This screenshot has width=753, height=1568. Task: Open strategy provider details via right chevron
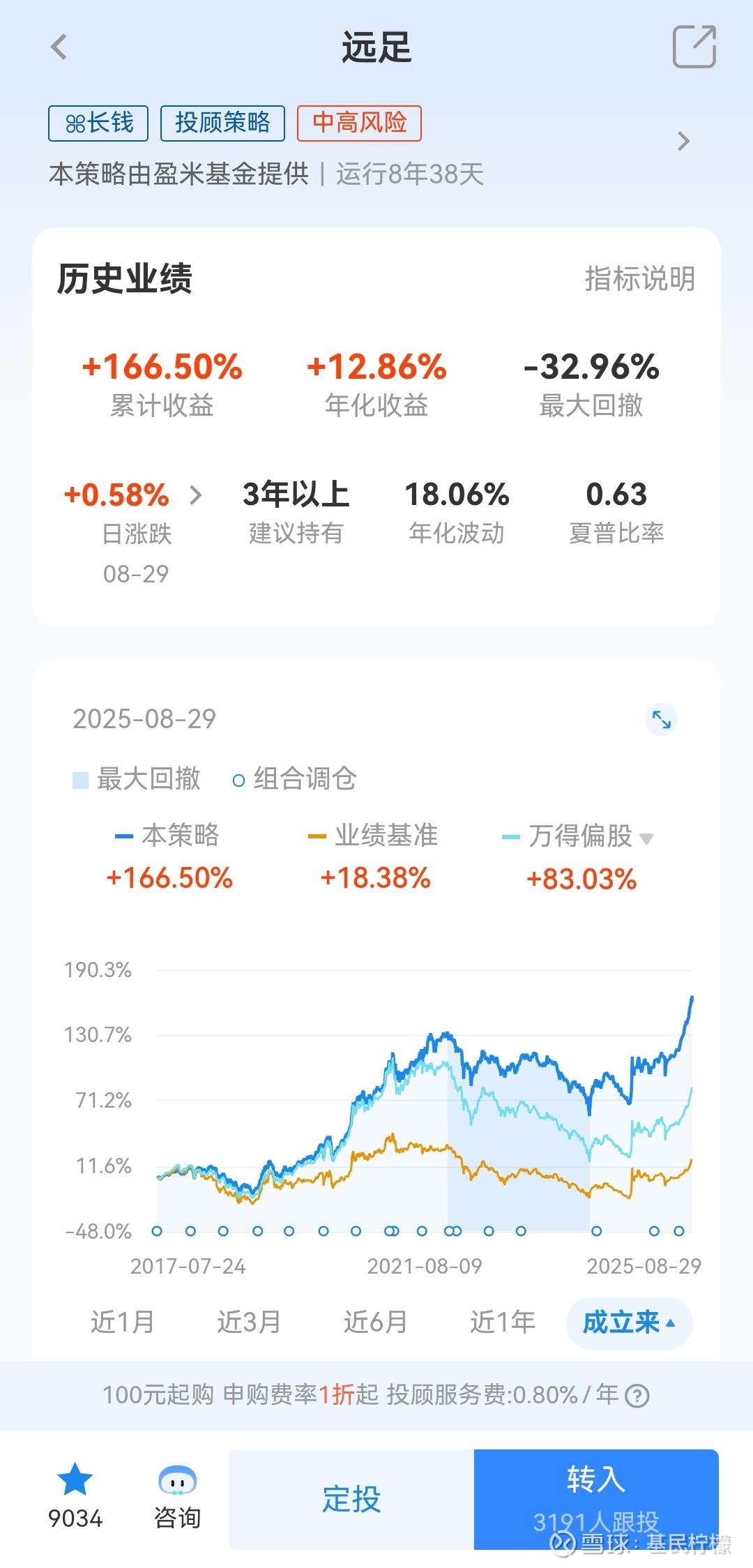[x=684, y=141]
